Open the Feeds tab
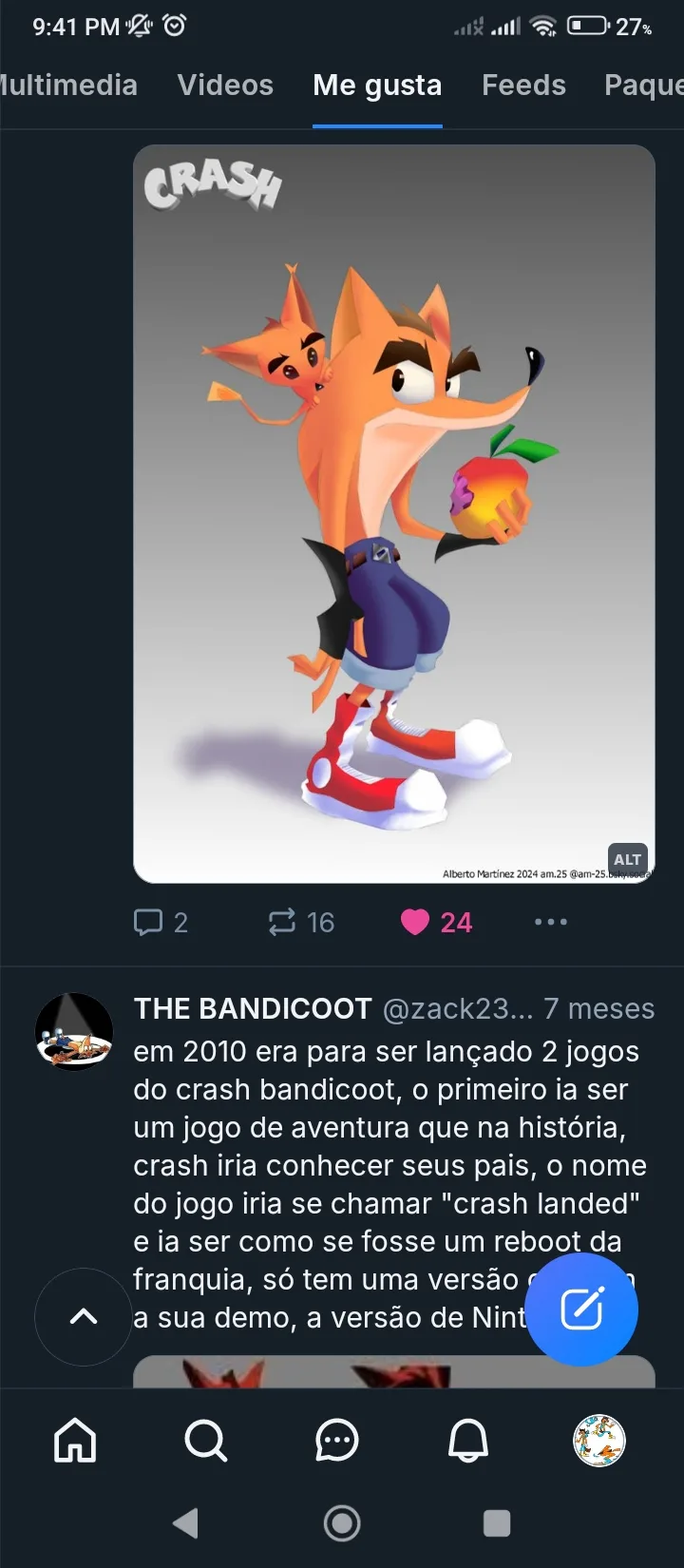 523,86
